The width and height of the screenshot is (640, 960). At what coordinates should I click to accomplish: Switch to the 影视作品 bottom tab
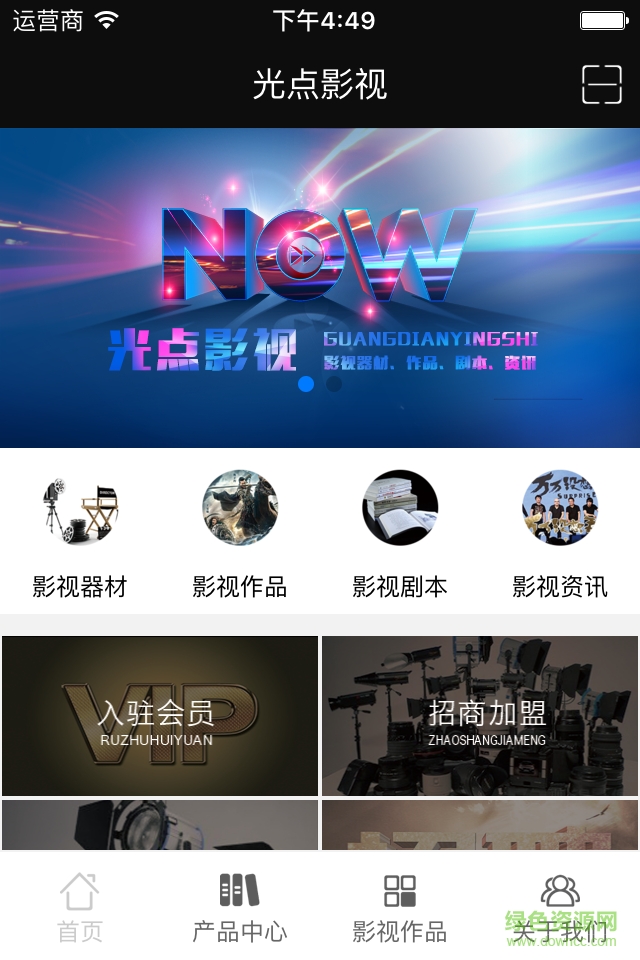coord(400,908)
